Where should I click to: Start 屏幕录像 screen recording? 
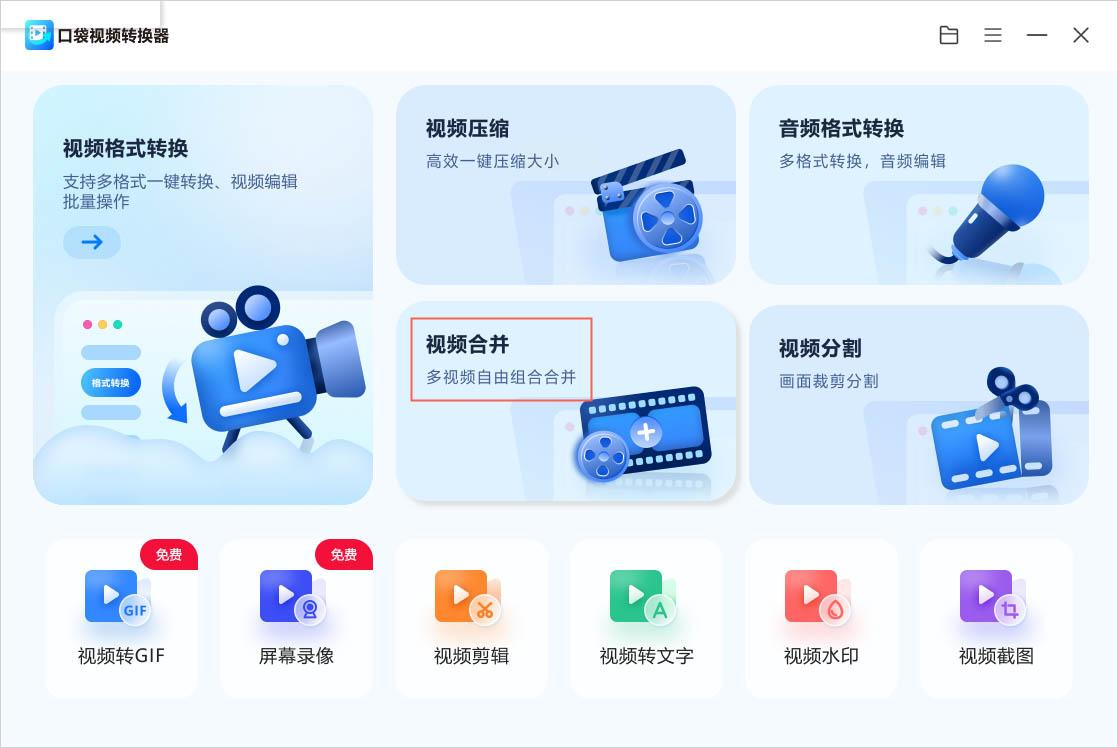tap(296, 618)
